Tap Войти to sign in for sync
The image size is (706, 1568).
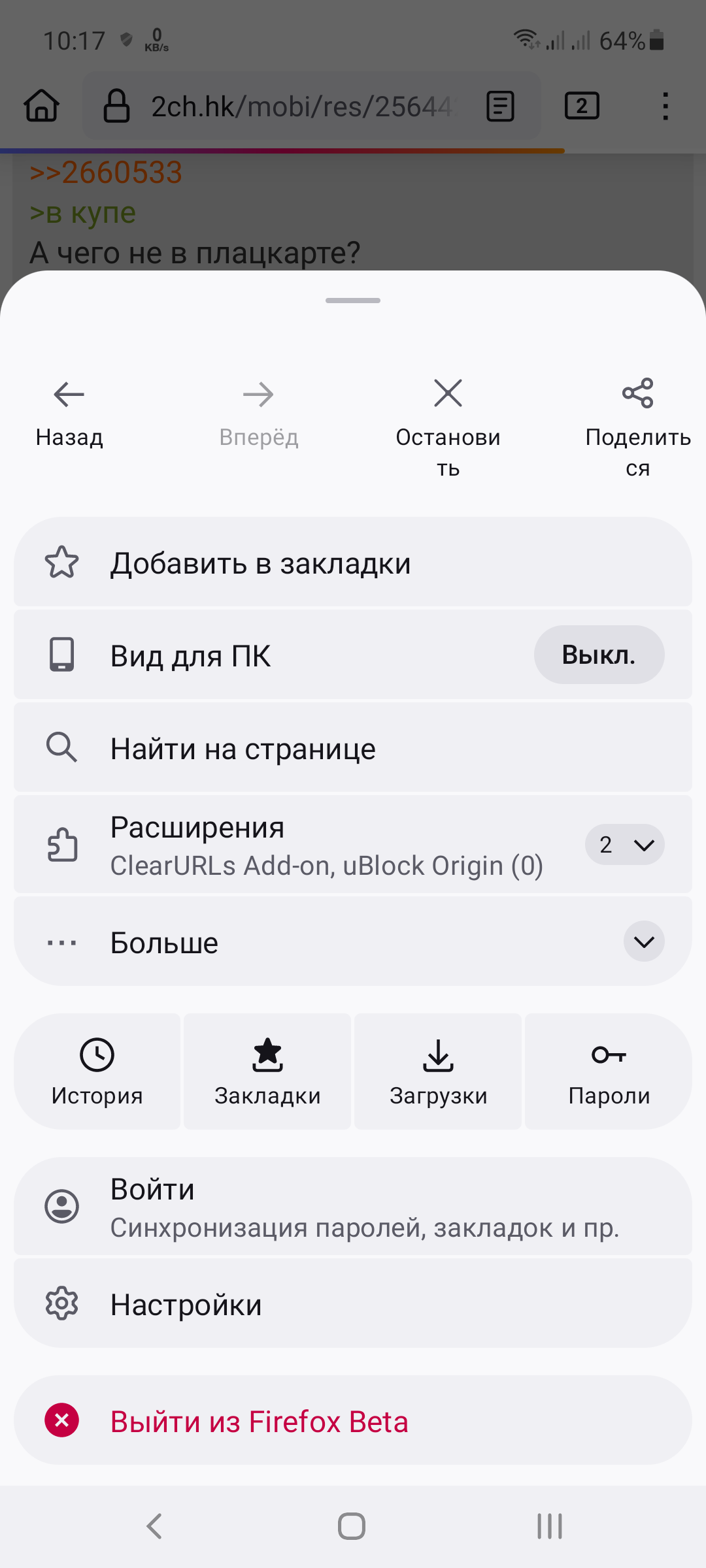click(x=353, y=1207)
